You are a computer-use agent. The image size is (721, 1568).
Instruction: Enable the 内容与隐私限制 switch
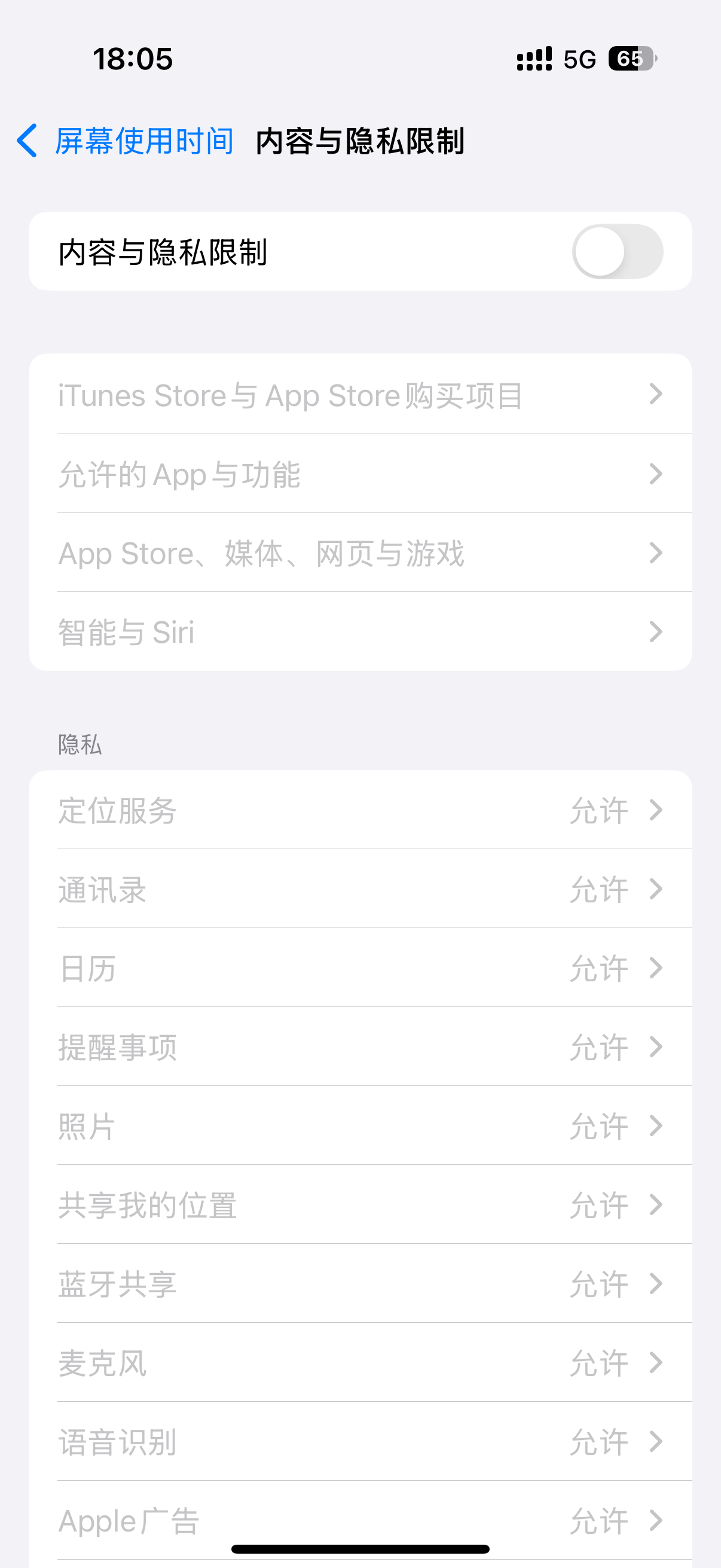[617, 251]
